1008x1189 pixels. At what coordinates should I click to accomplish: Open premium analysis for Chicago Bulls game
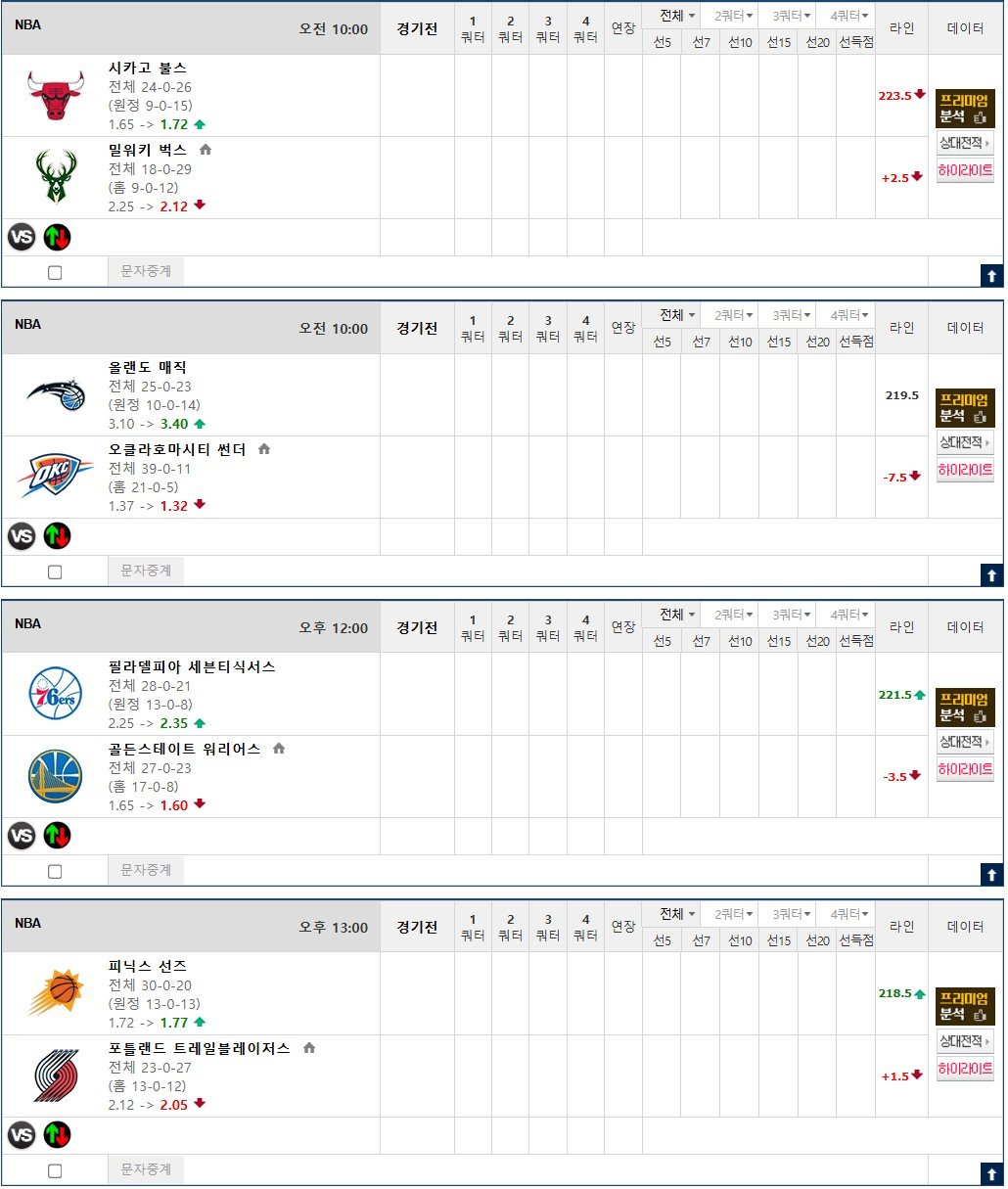965,108
